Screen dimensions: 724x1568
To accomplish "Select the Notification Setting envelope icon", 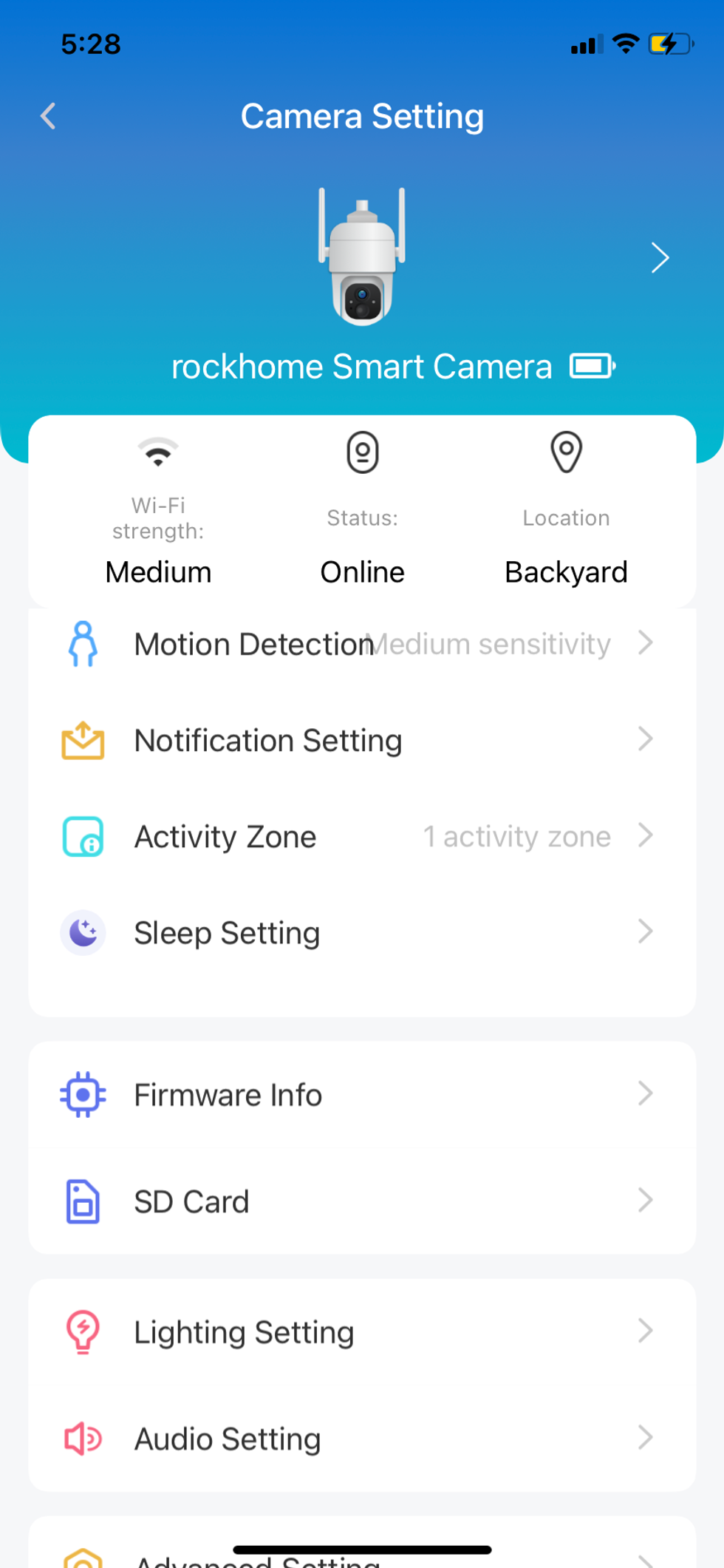I will point(83,740).
